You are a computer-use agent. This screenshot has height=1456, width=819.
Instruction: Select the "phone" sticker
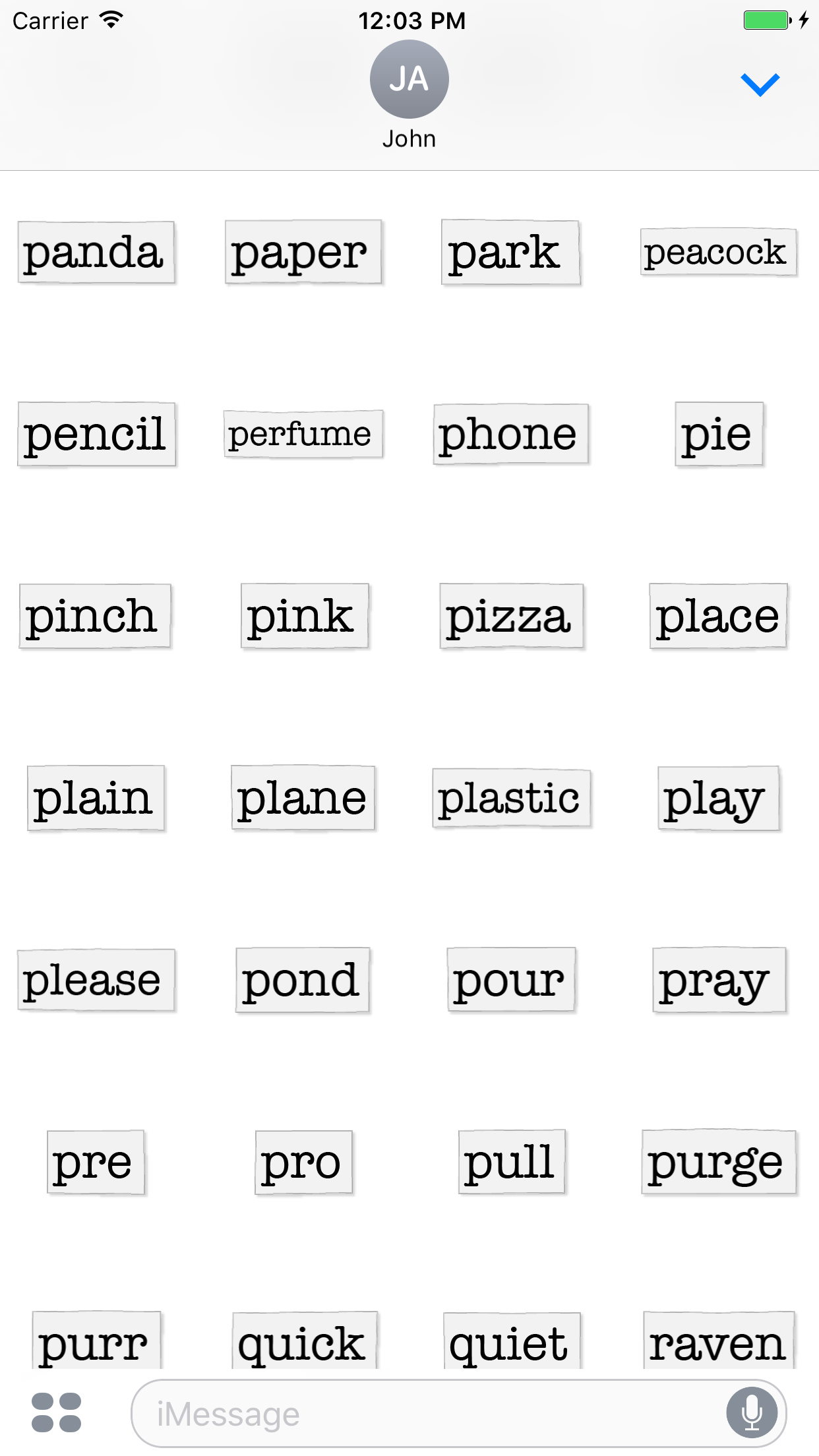[x=510, y=435]
